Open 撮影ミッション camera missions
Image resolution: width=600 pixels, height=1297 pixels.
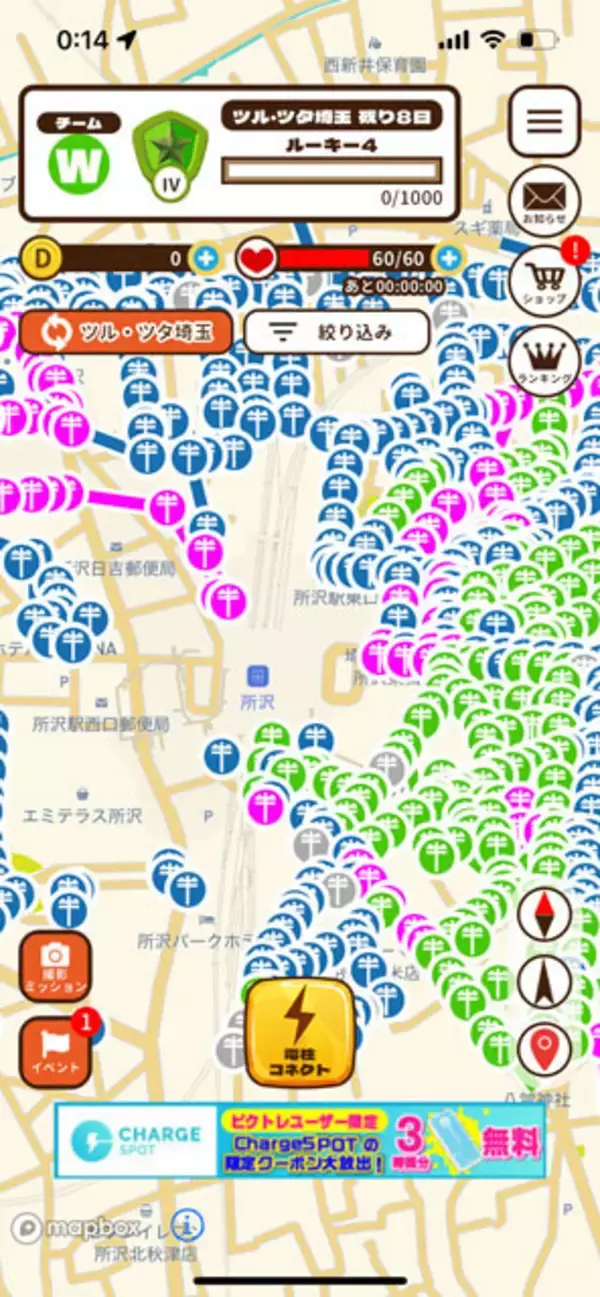click(x=55, y=966)
